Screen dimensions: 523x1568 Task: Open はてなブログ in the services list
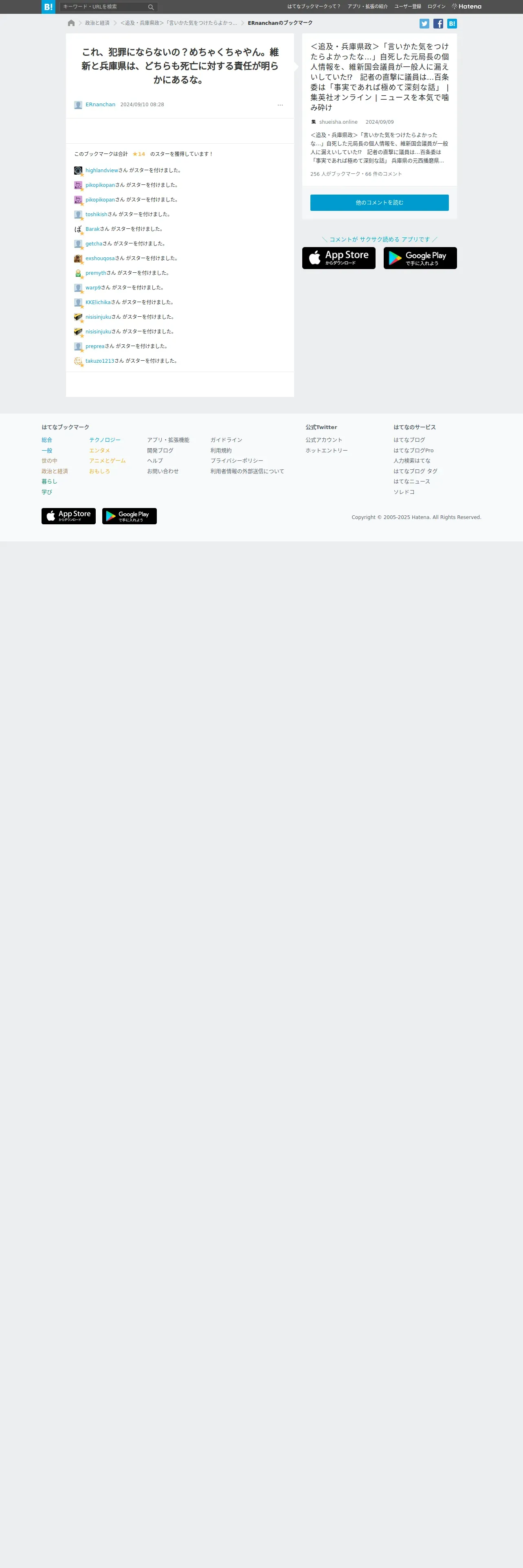[409, 440]
